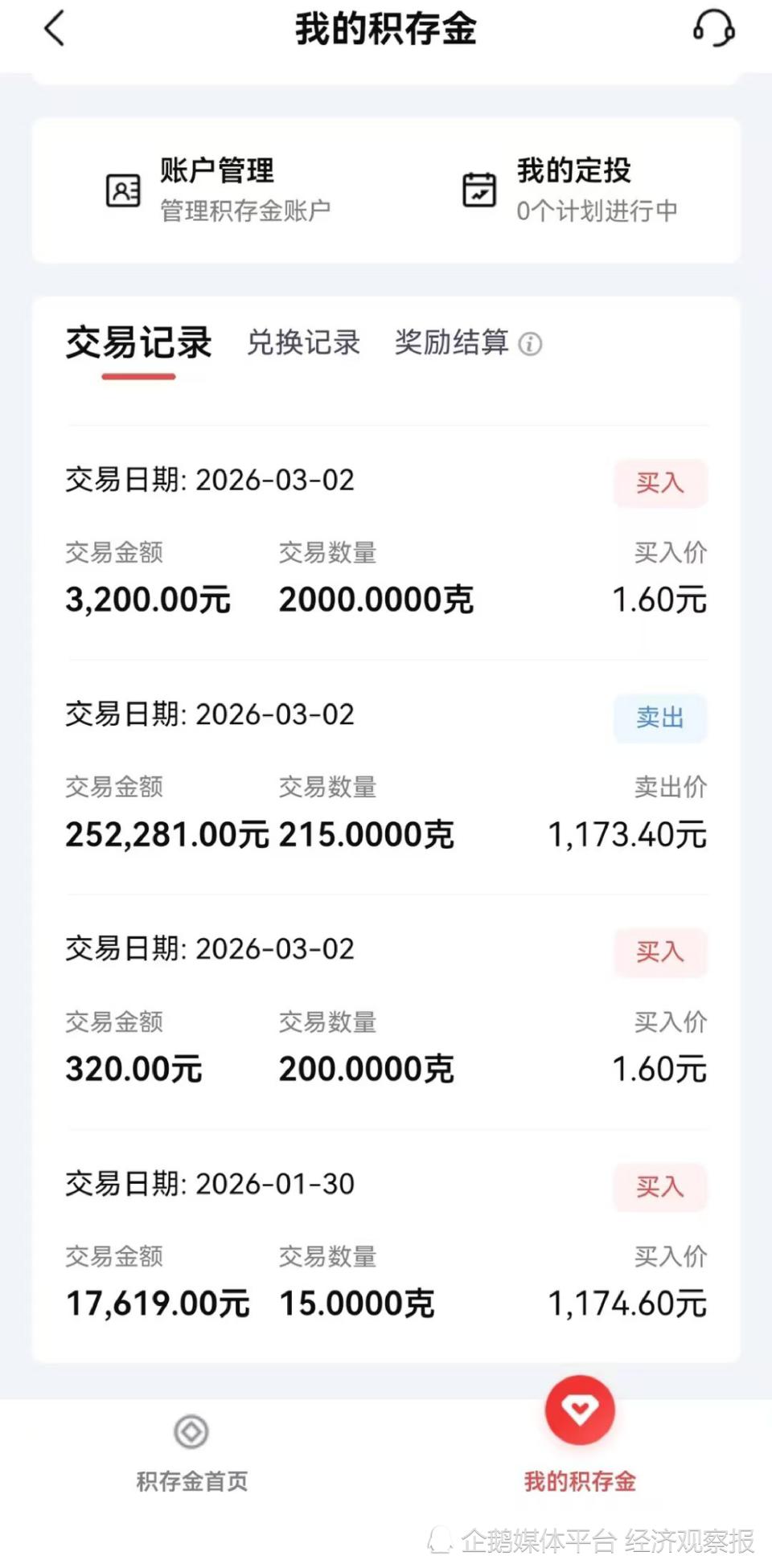This screenshot has height=1568, width=772.
Task: Switch to 奖励结算 tab
Action: click(x=451, y=343)
